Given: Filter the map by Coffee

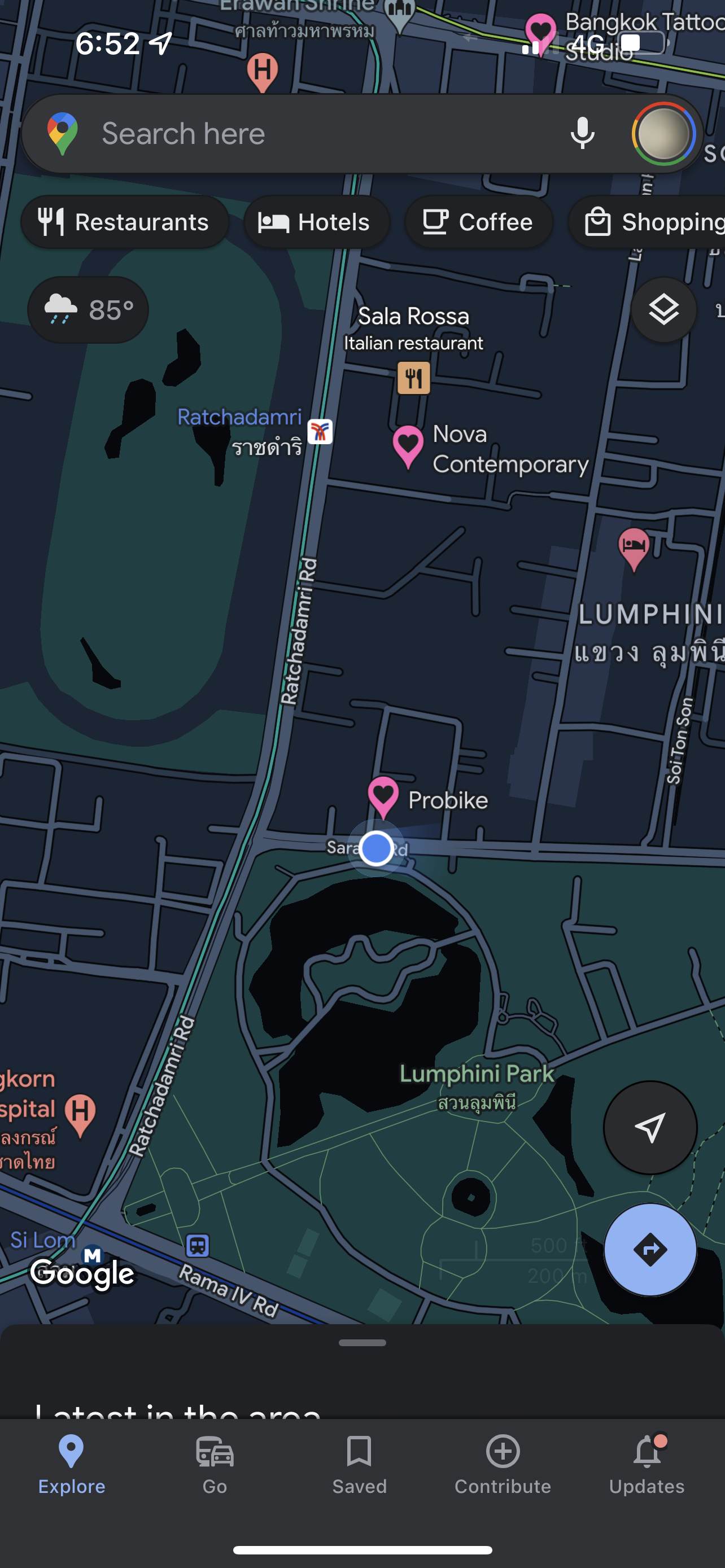Looking at the screenshot, I should tap(479, 222).
